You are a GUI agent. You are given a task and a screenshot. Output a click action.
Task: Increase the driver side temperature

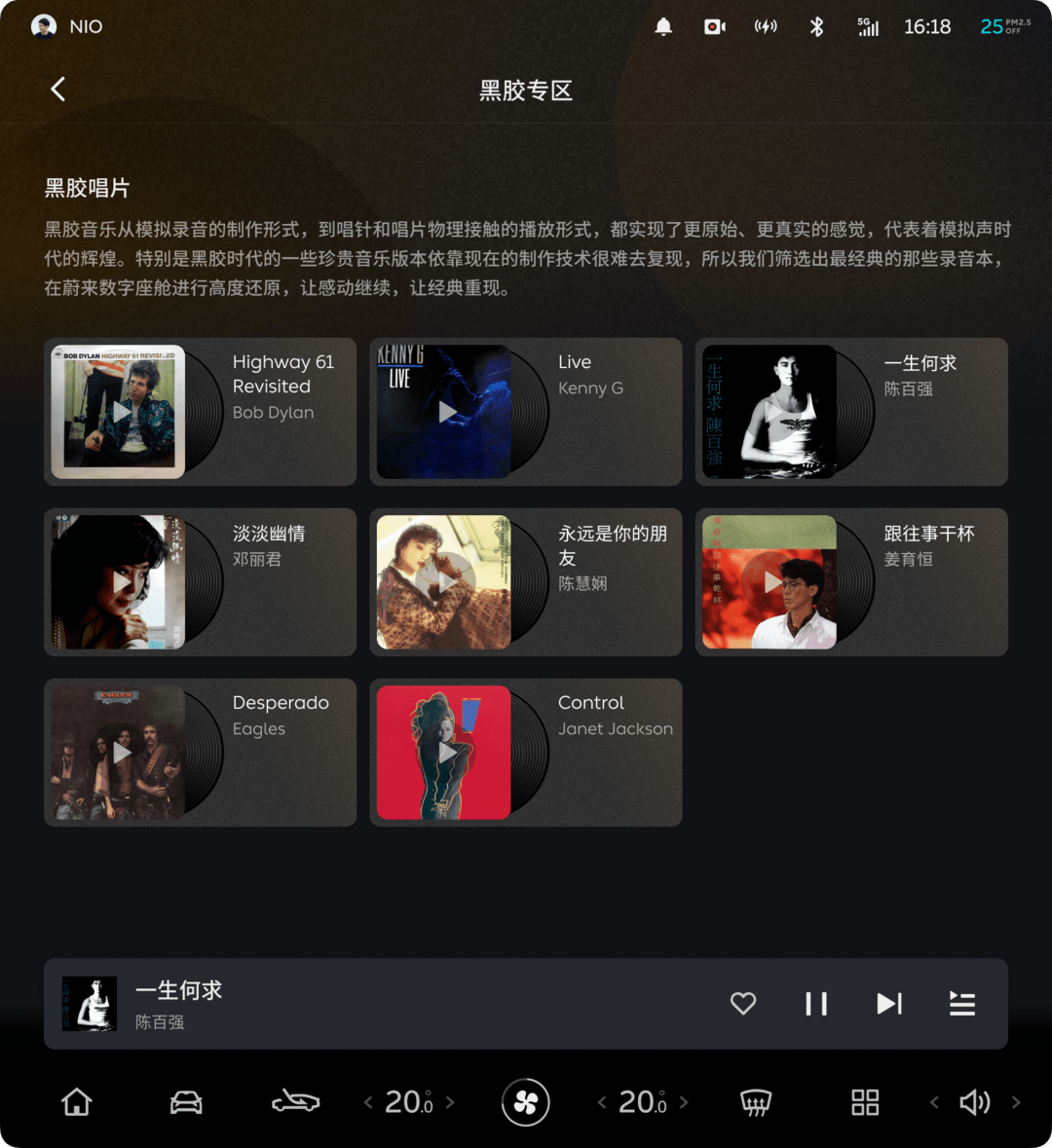coord(451,1102)
